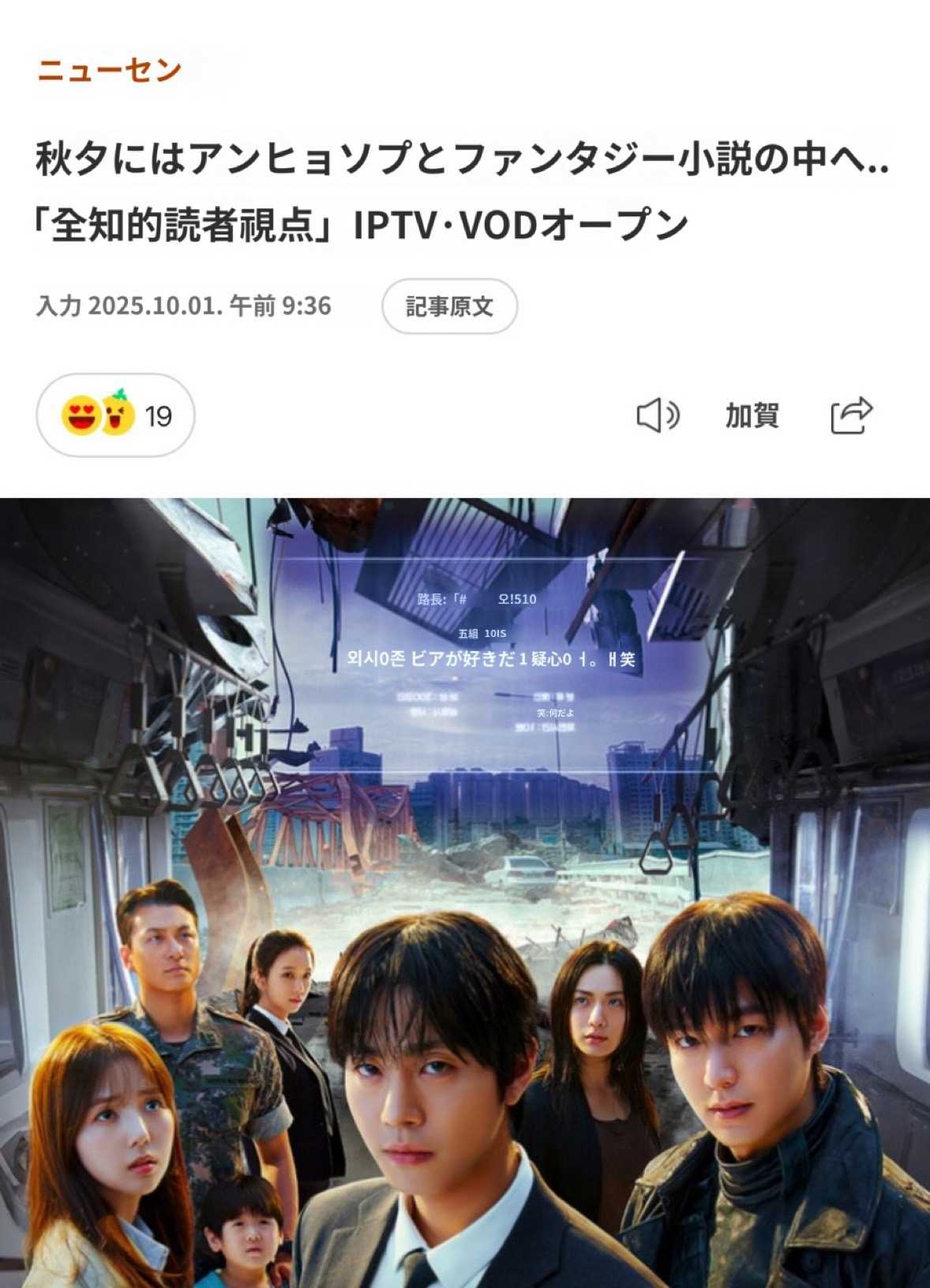
Task: Tap the 記事原文 original article button
Action: tap(449, 306)
